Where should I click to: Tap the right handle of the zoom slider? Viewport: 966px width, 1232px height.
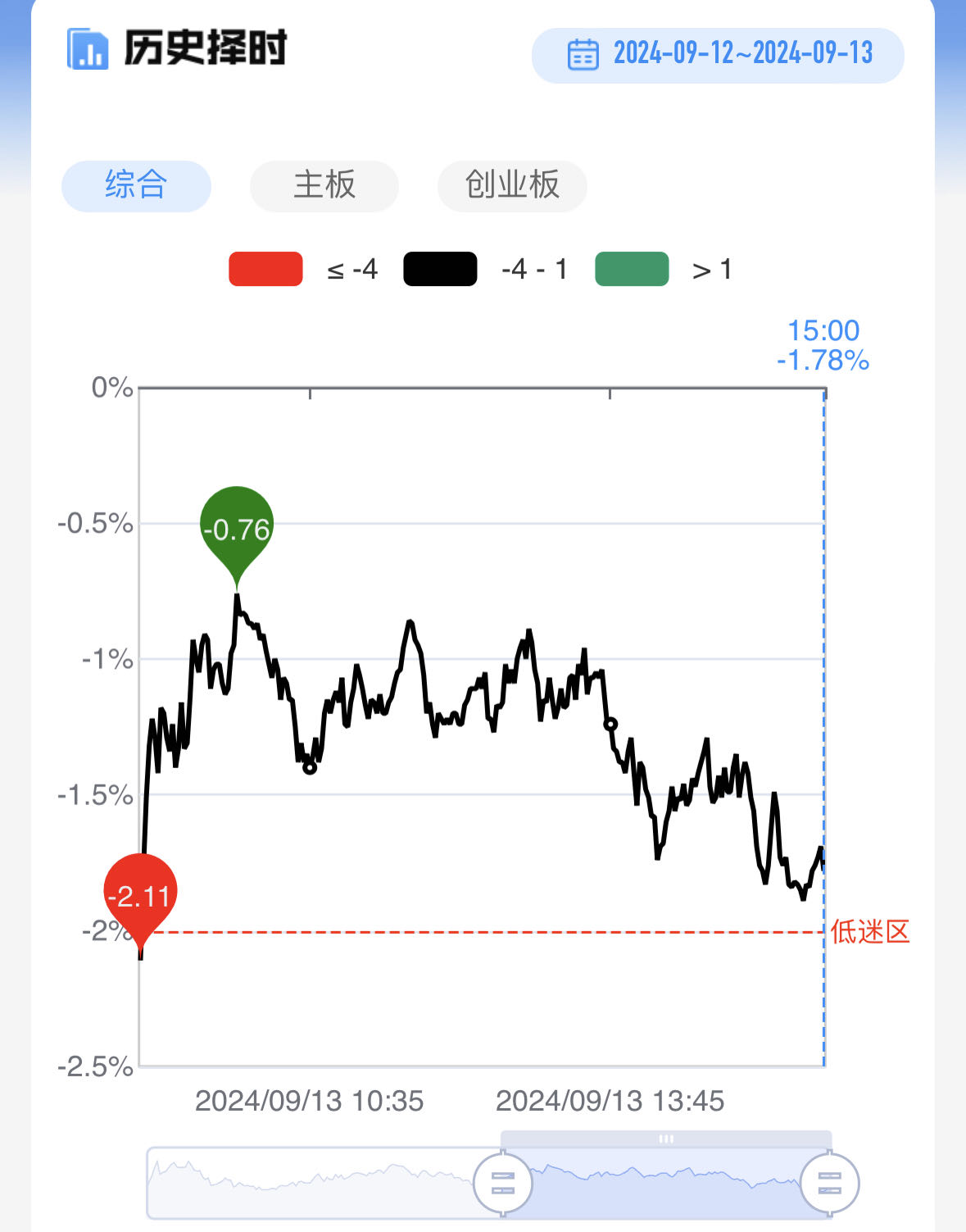pos(829,1183)
